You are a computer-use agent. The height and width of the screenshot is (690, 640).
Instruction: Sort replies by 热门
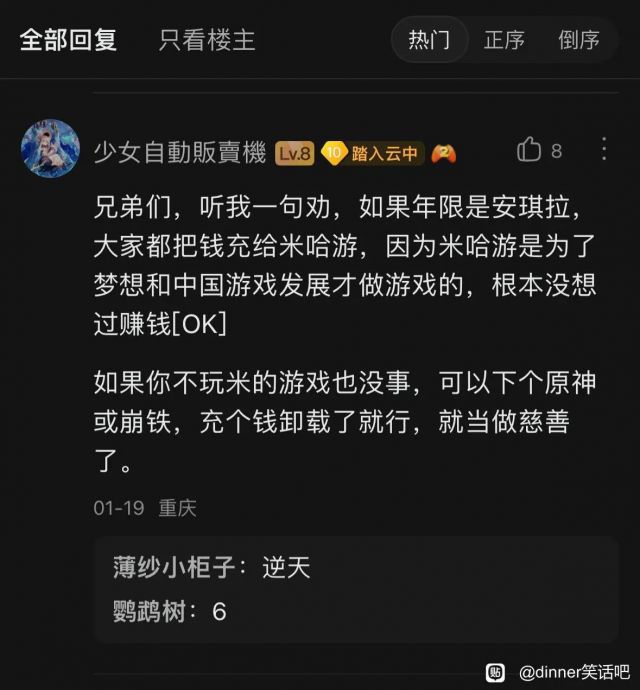429,40
